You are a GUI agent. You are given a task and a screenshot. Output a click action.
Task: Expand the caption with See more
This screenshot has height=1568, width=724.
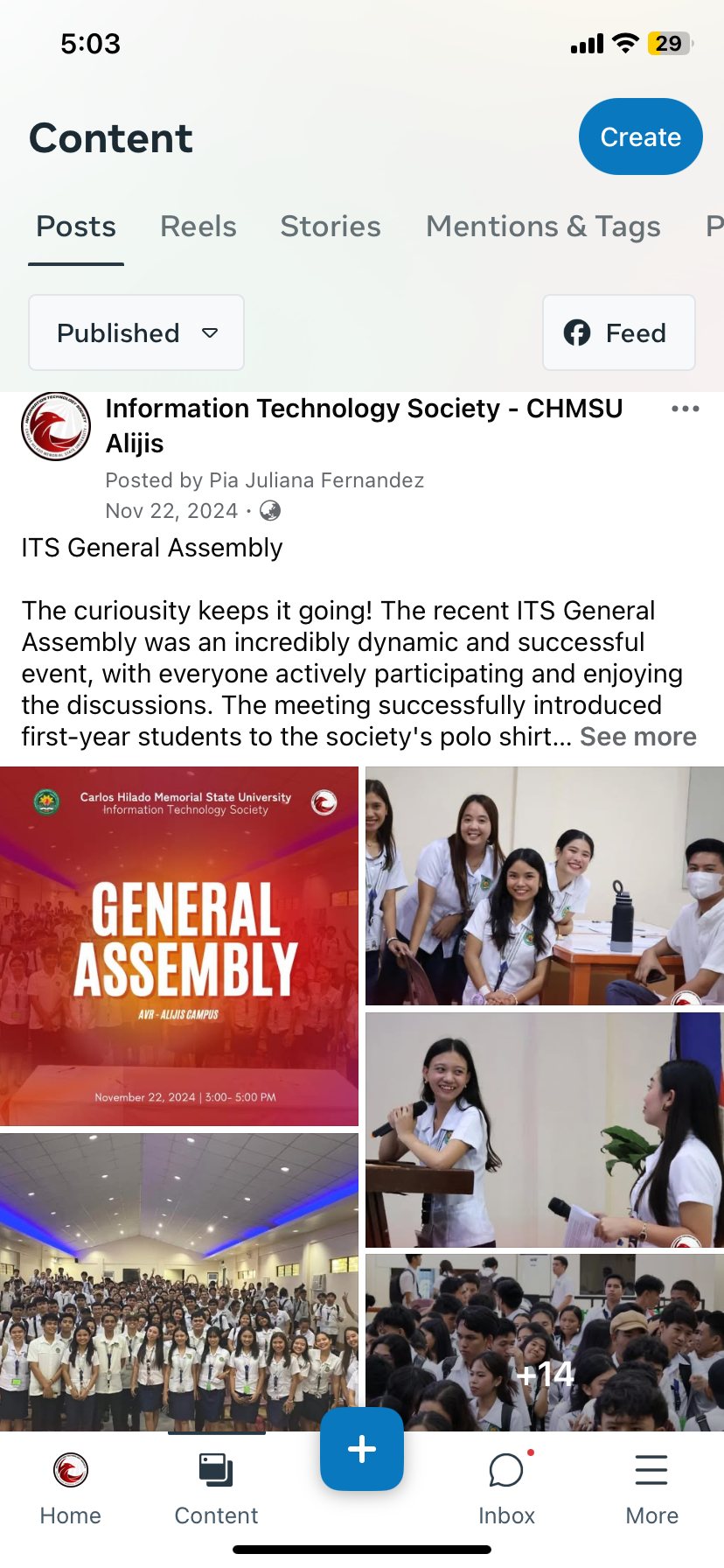[637, 737]
